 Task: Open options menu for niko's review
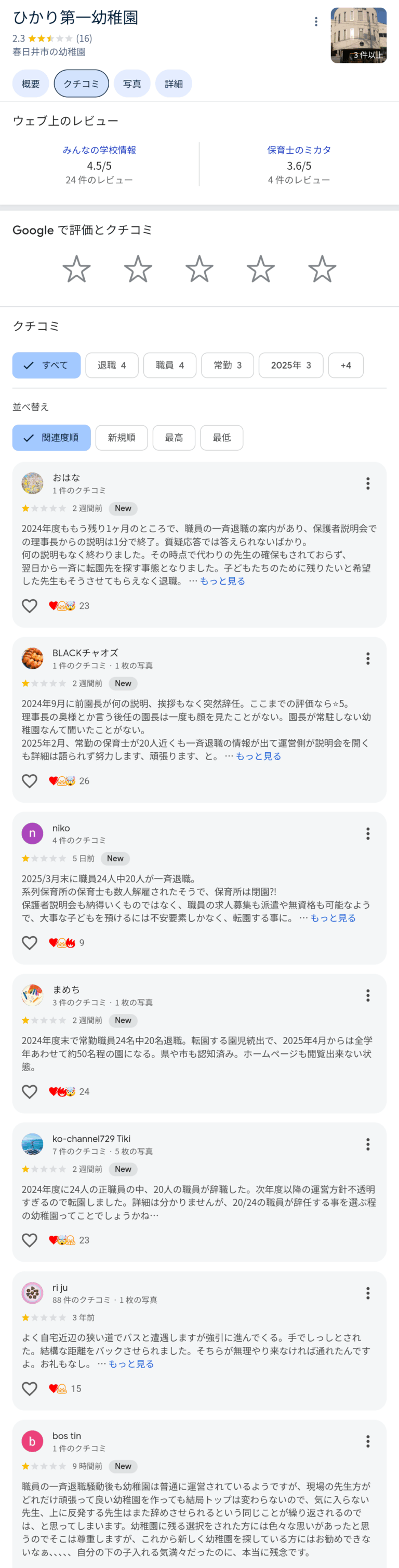click(367, 834)
